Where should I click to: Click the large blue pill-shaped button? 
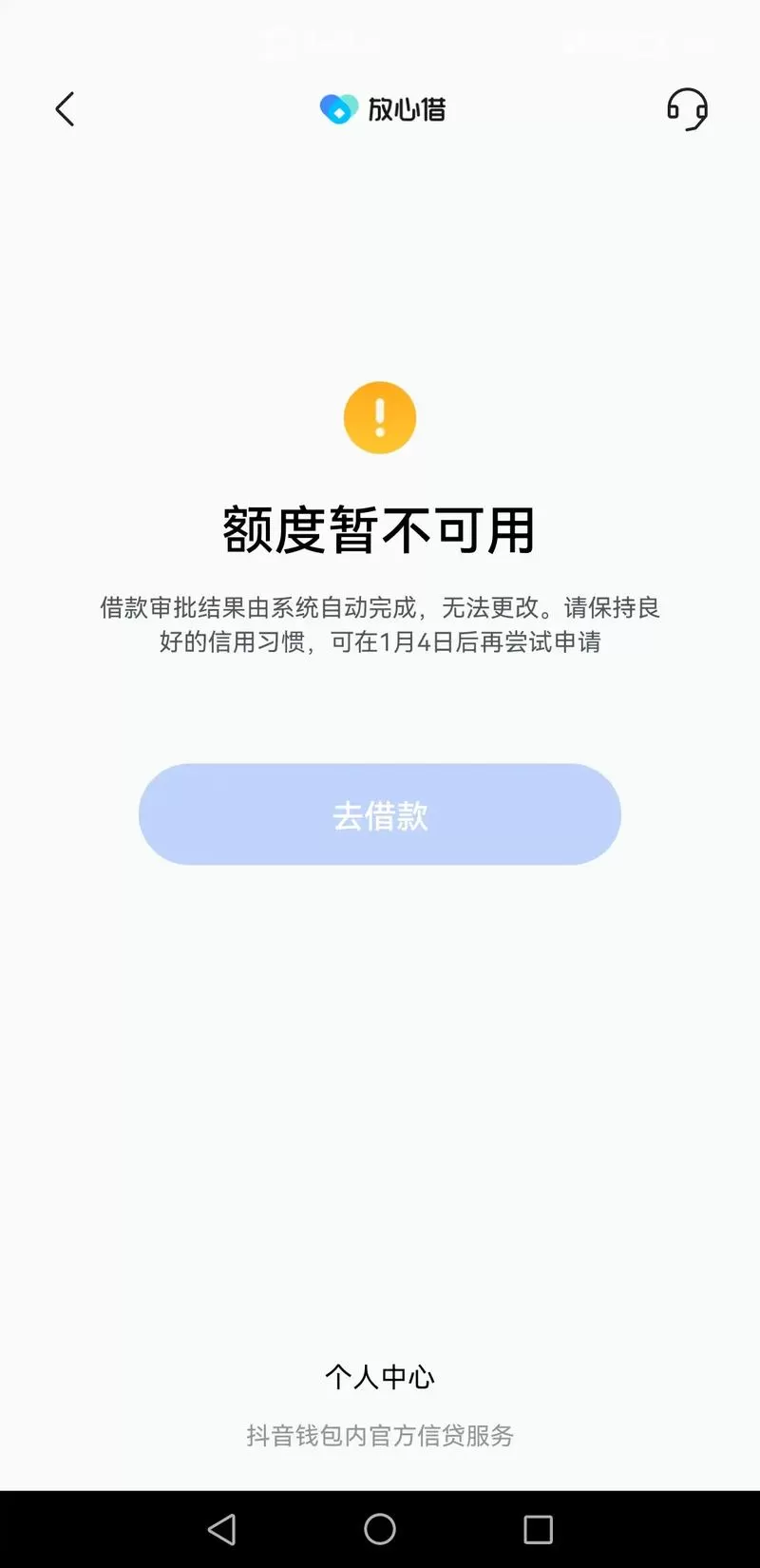point(380,814)
